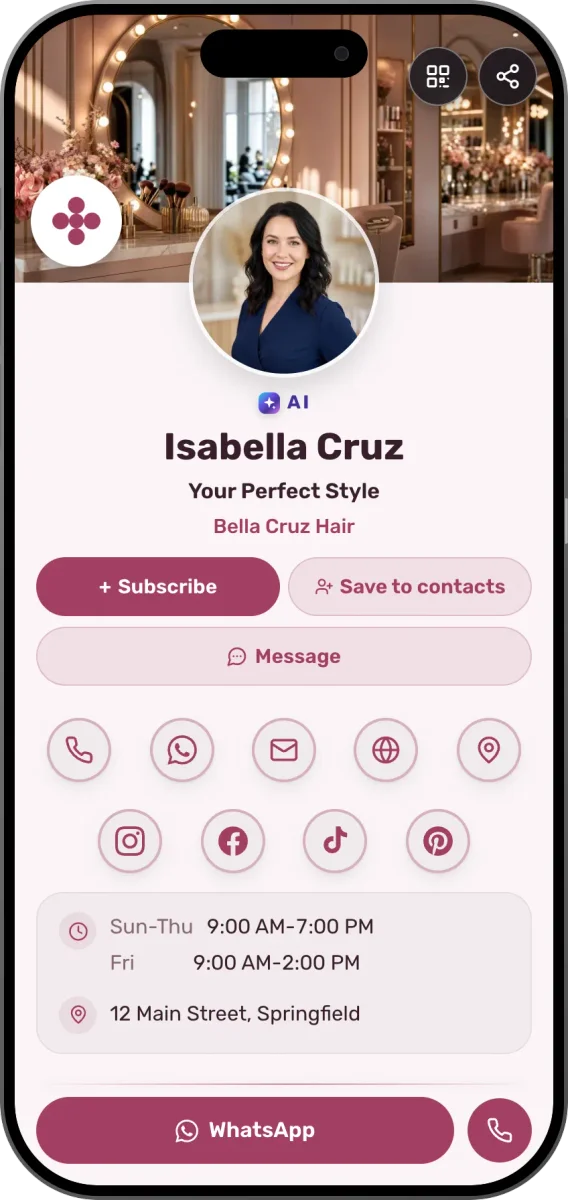The width and height of the screenshot is (568, 1200).
Task: Open the round WhatsApp icon
Action: pyautogui.click(x=182, y=750)
